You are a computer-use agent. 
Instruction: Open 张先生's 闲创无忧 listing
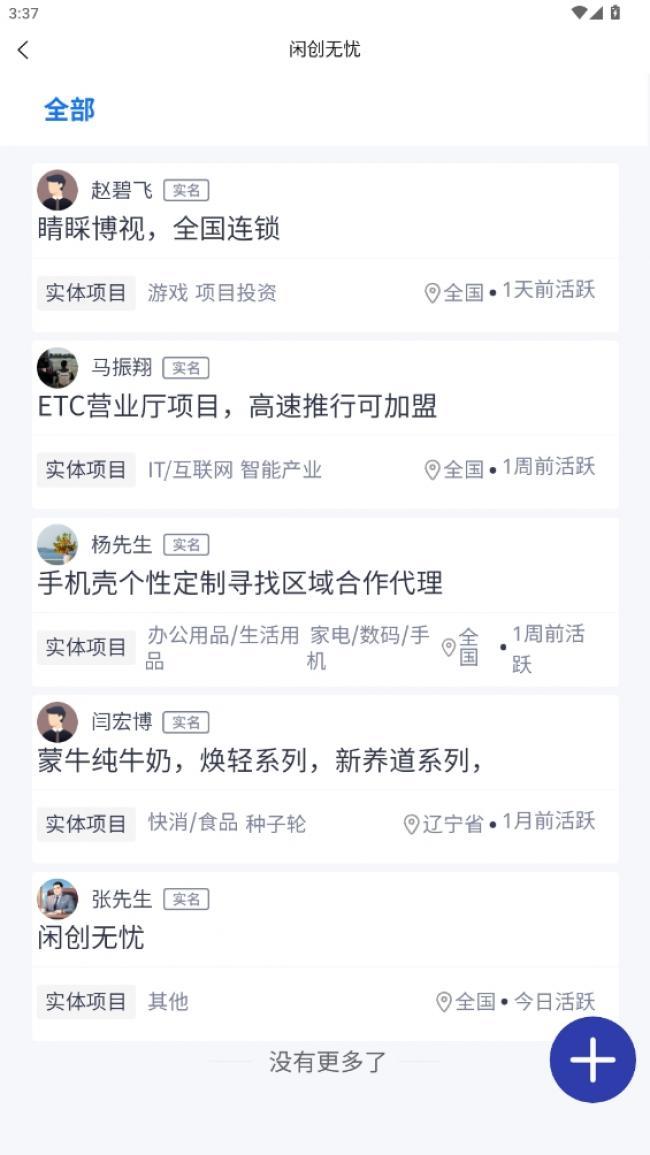[92, 938]
